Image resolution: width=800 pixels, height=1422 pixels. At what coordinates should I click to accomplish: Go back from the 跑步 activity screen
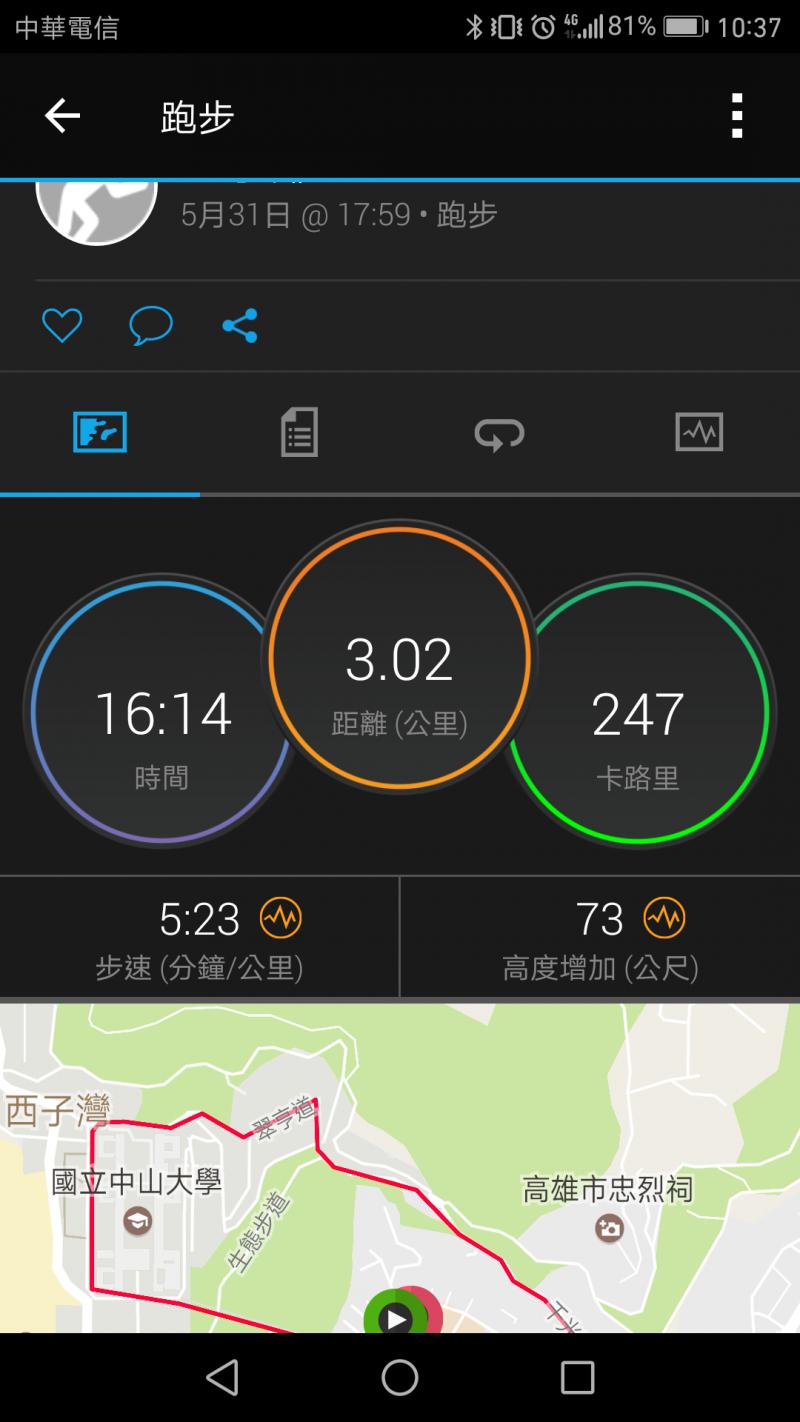point(62,117)
